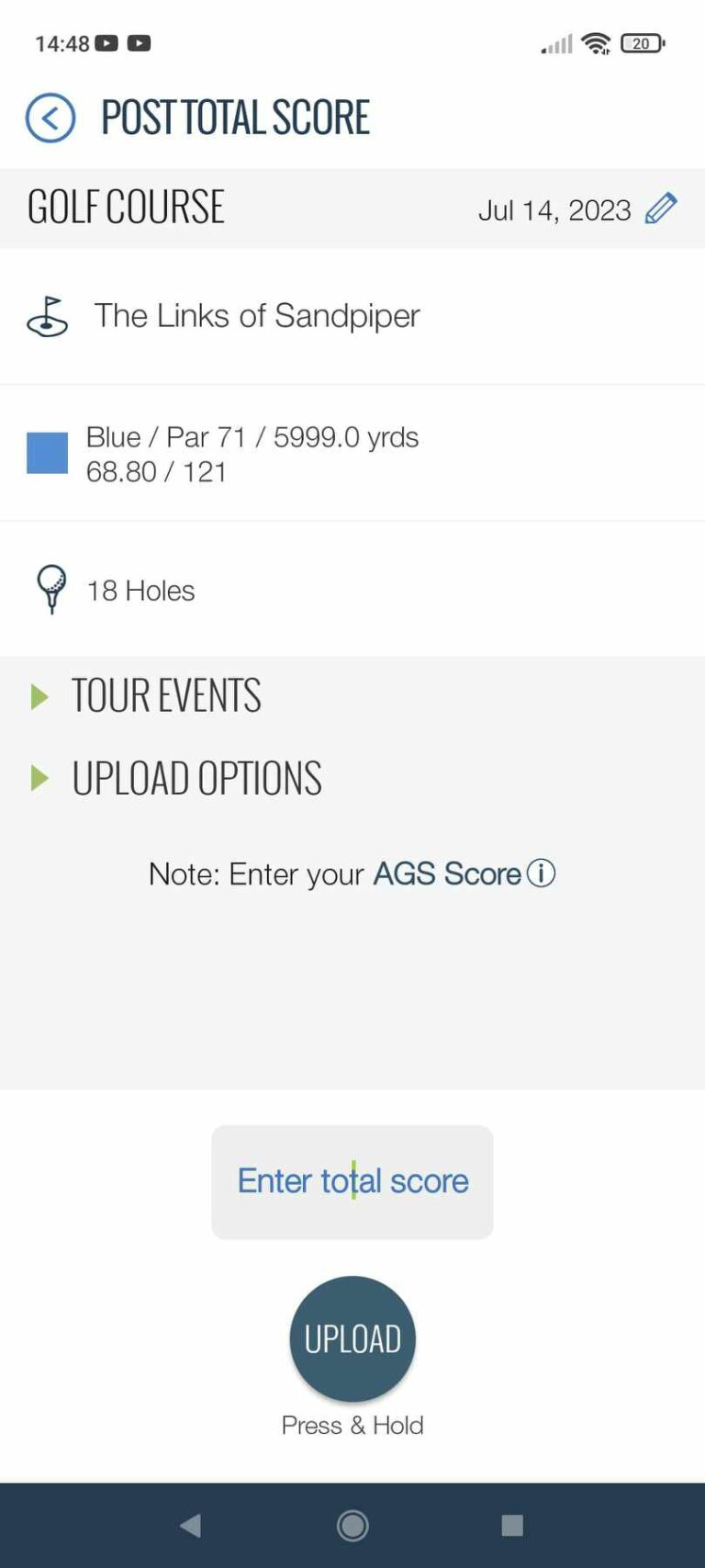The image size is (705, 1568).
Task: Open the GOLF COURSE section header
Action: click(126, 207)
